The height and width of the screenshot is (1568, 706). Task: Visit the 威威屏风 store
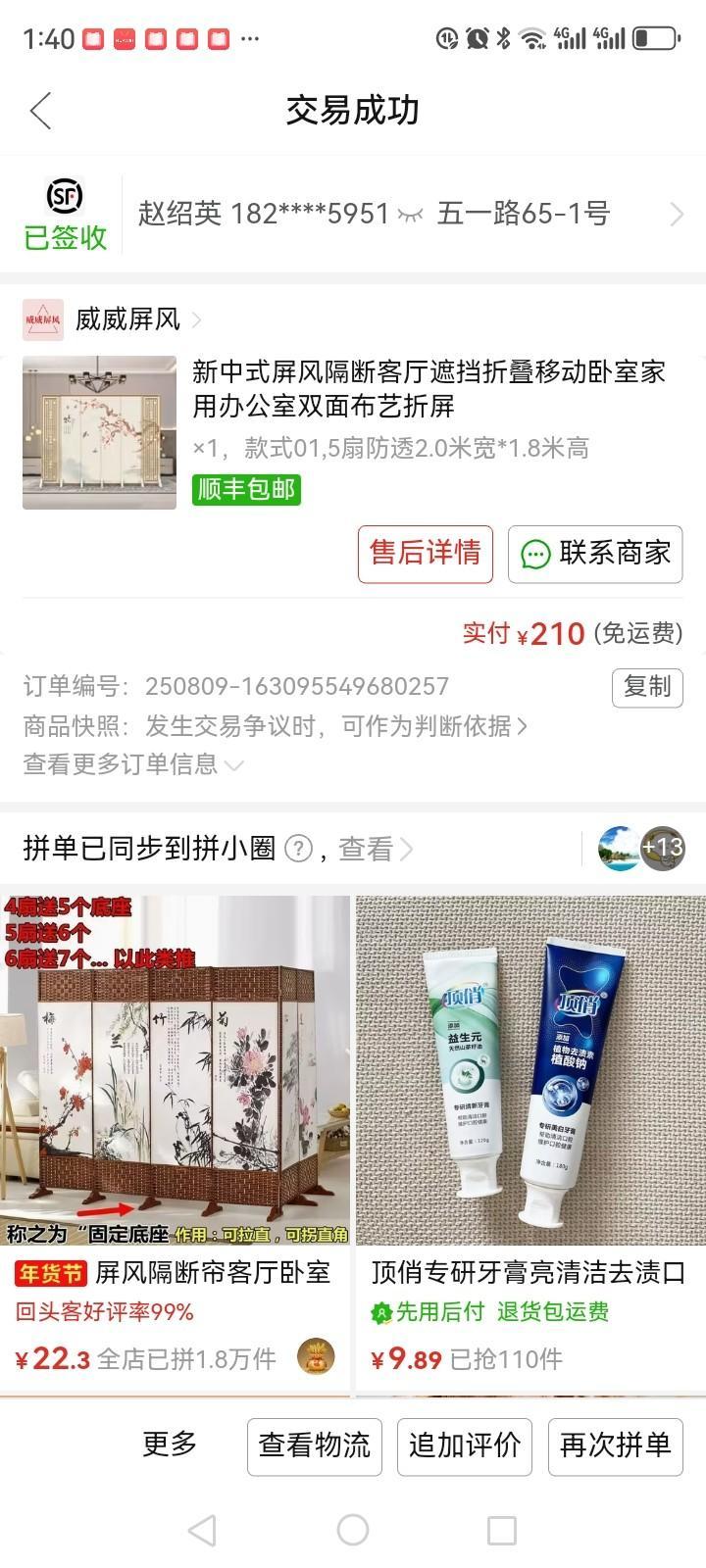[127, 319]
